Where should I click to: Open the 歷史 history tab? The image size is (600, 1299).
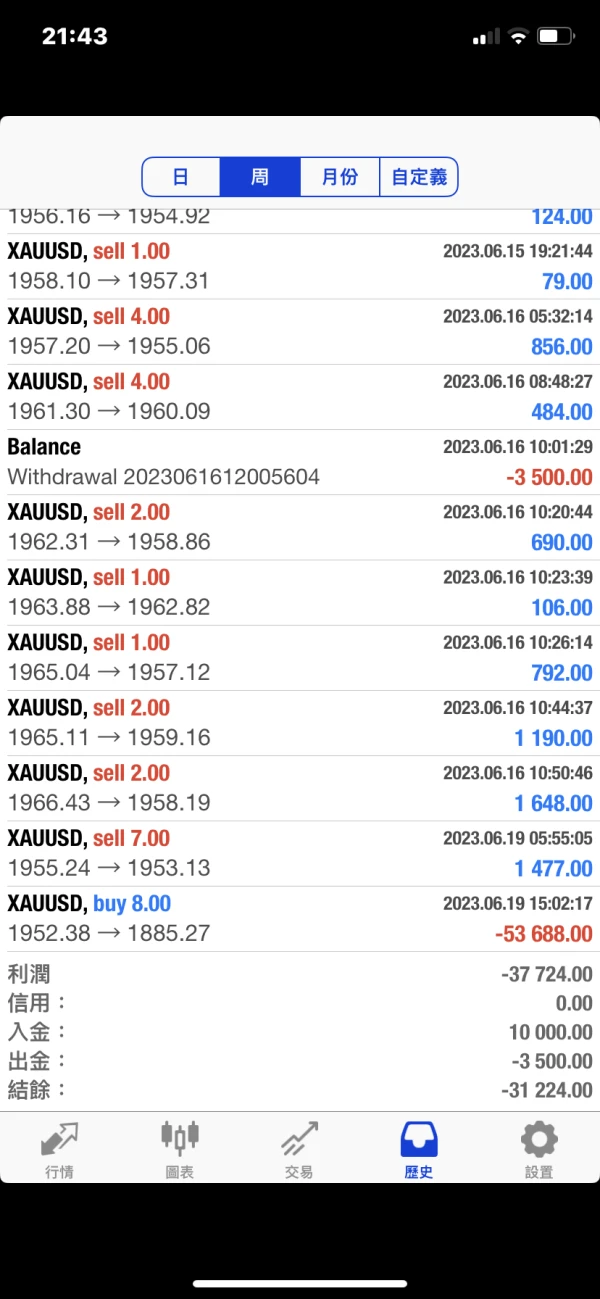(x=419, y=1148)
